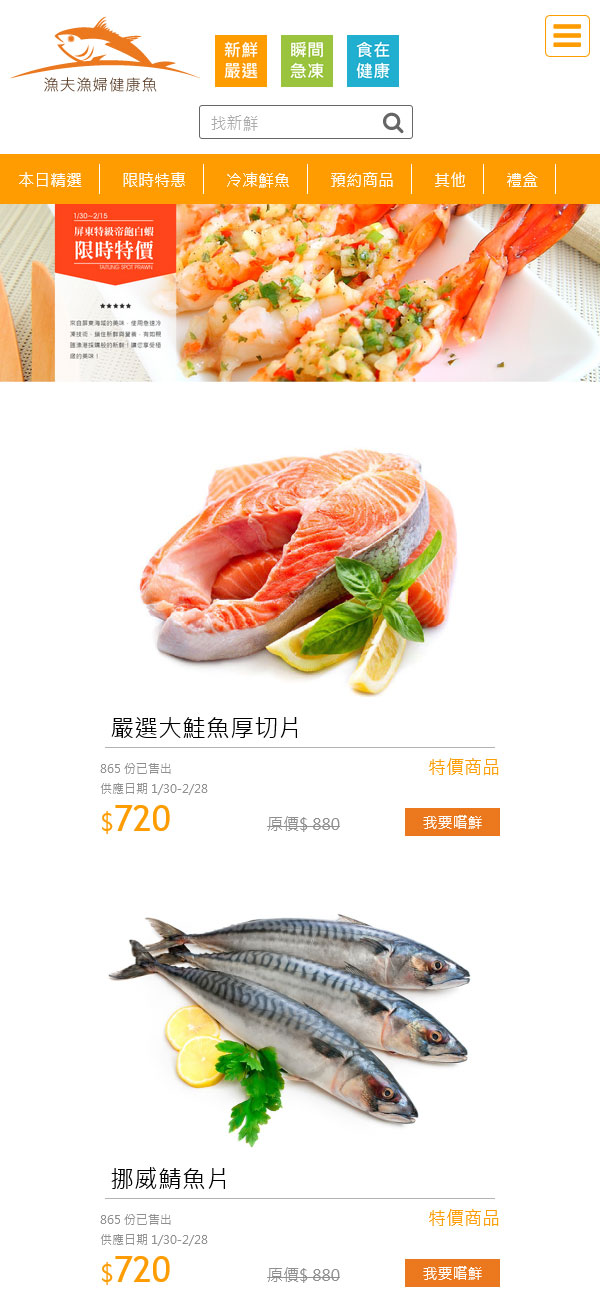The height and width of the screenshot is (1308, 600).
Task: Open the hamburger menu
Action: click(x=567, y=36)
